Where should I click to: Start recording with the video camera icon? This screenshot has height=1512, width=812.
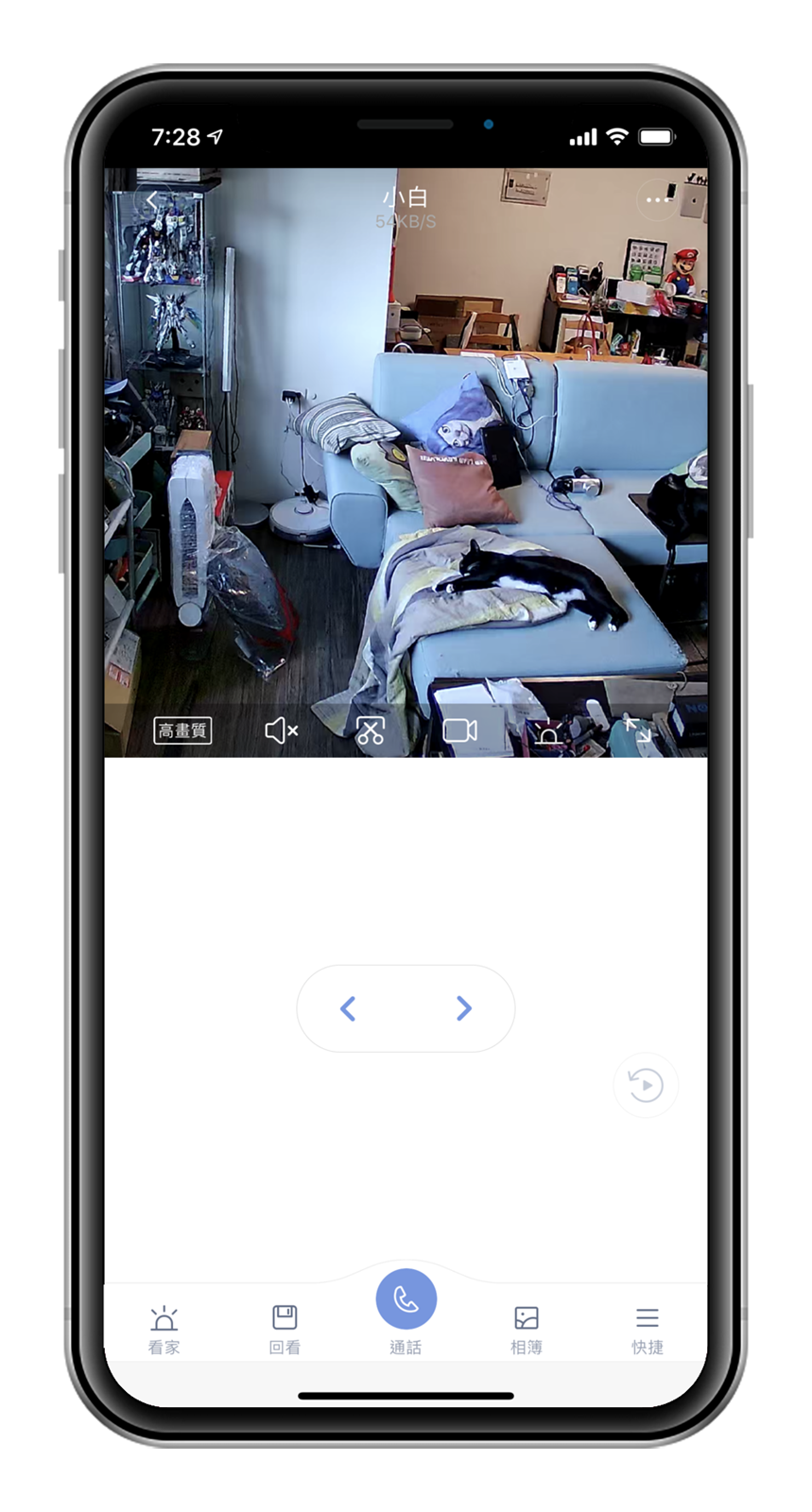coord(459,730)
